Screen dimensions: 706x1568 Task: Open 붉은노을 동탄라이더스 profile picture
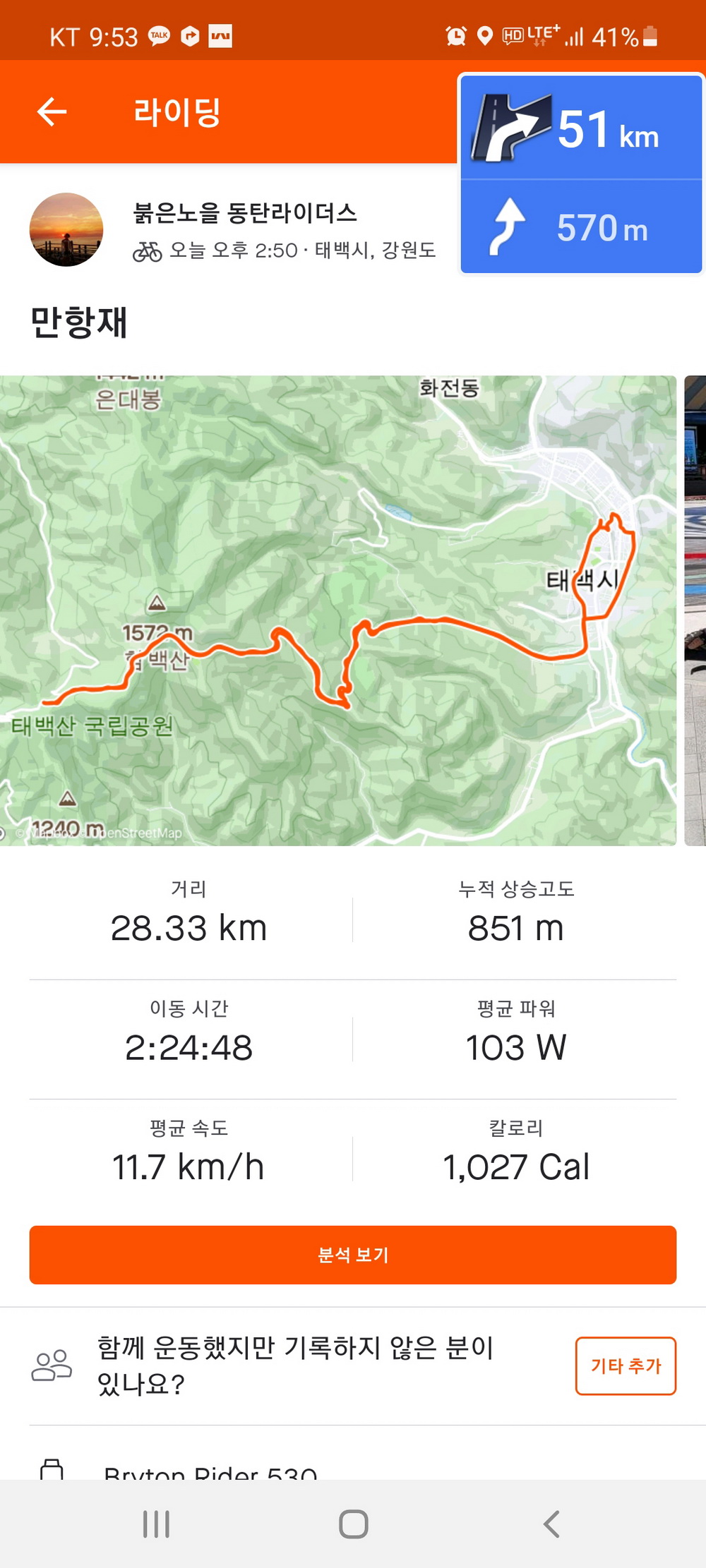click(66, 229)
